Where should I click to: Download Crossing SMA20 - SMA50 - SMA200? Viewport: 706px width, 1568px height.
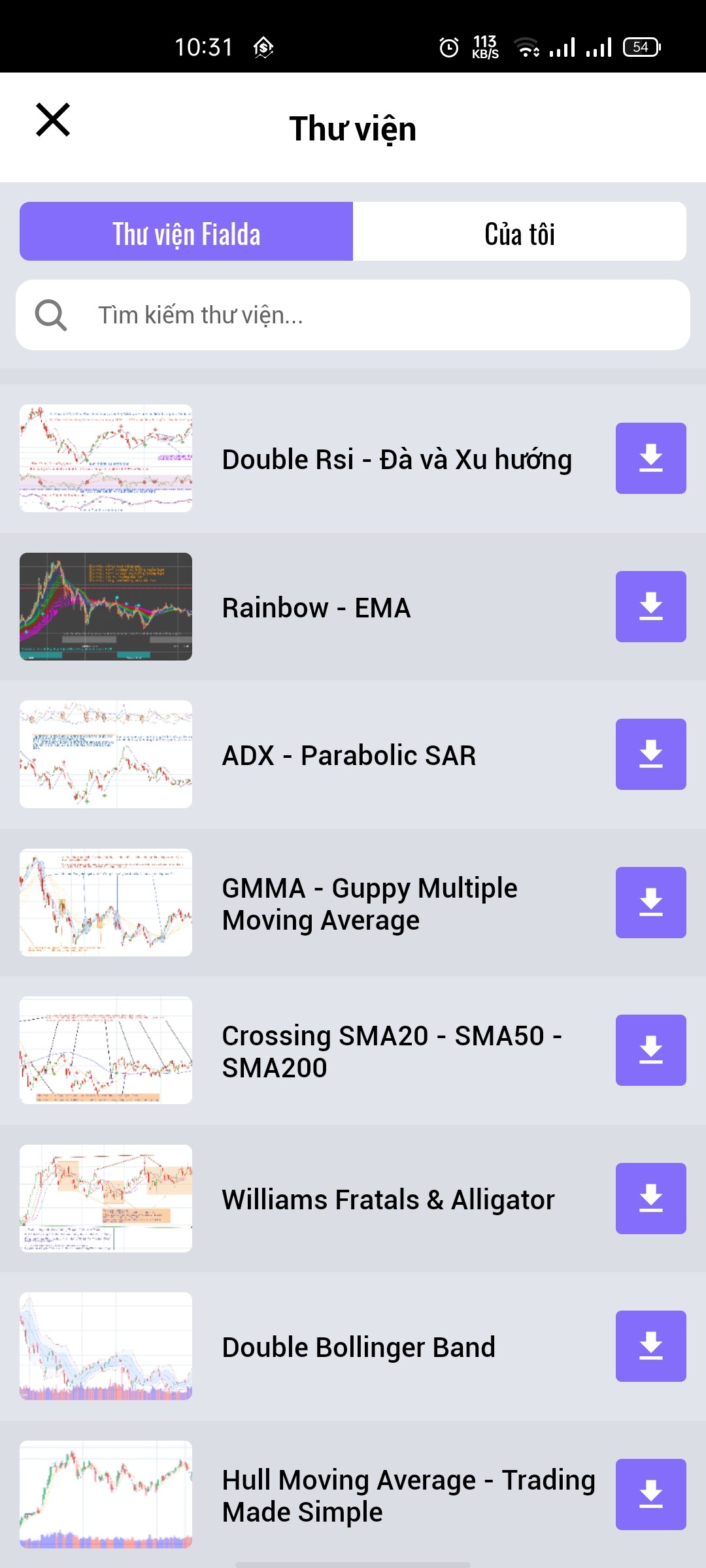[x=650, y=1050]
